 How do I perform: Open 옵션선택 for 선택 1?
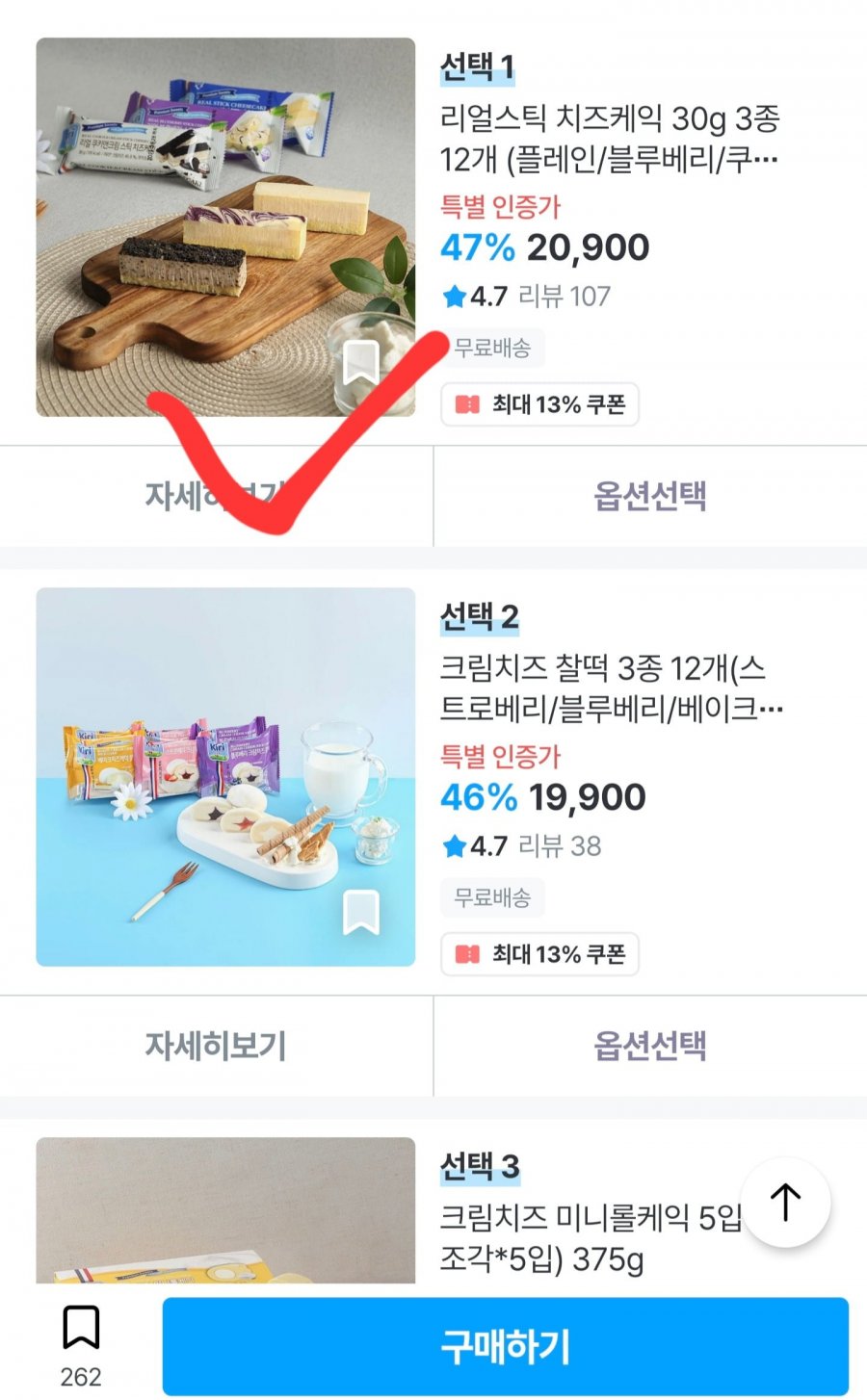tap(650, 496)
